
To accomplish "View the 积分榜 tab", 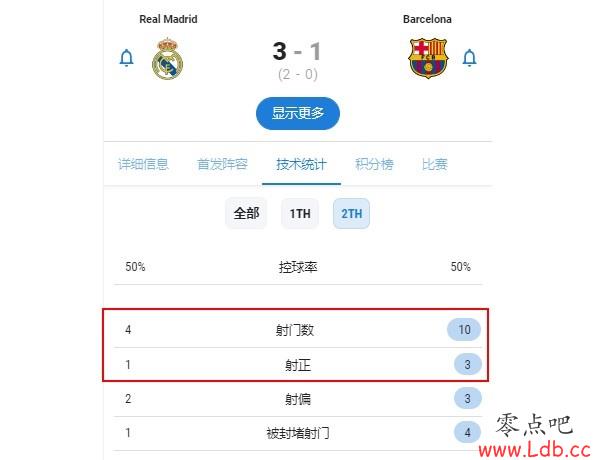I will click(x=374, y=165).
